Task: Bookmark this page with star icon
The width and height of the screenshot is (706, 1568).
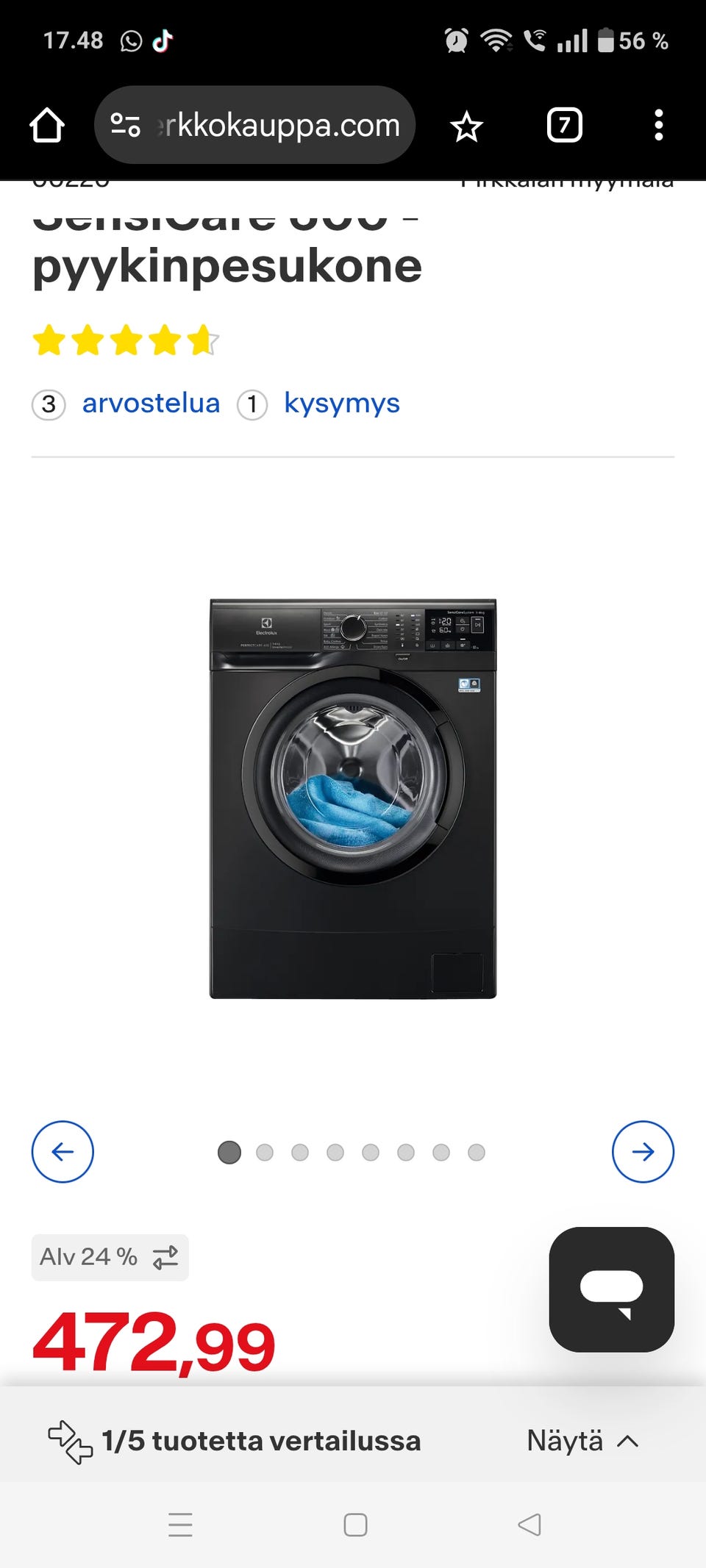Action: tap(466, 127)
